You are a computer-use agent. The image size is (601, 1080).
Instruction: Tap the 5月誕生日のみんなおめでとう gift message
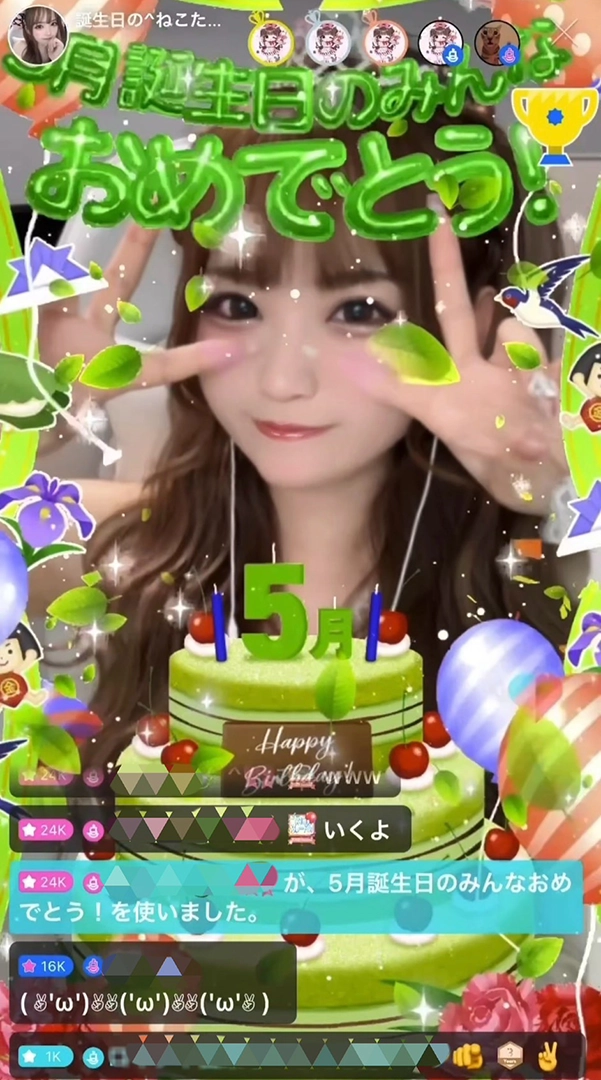tap(296, 896)
